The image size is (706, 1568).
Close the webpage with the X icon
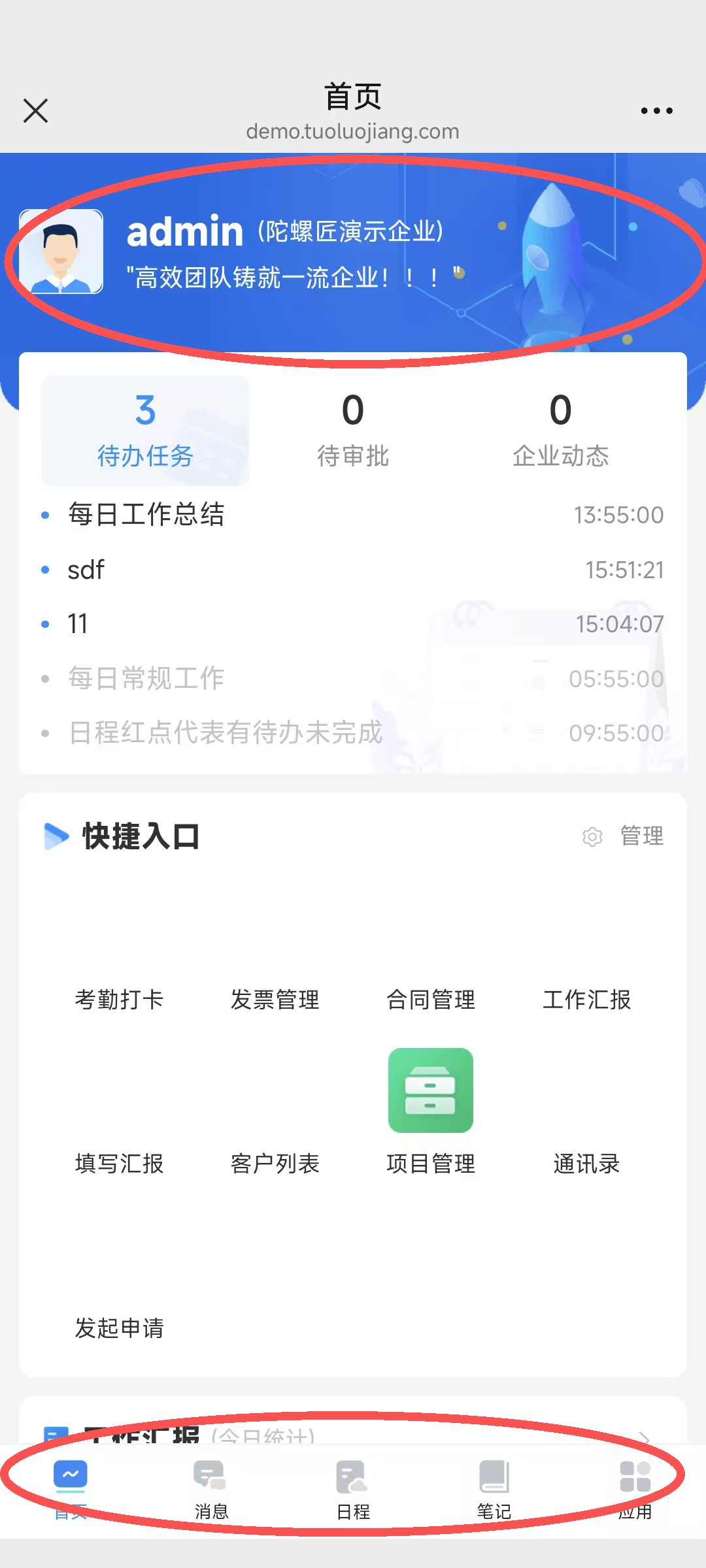pos(35,110)
